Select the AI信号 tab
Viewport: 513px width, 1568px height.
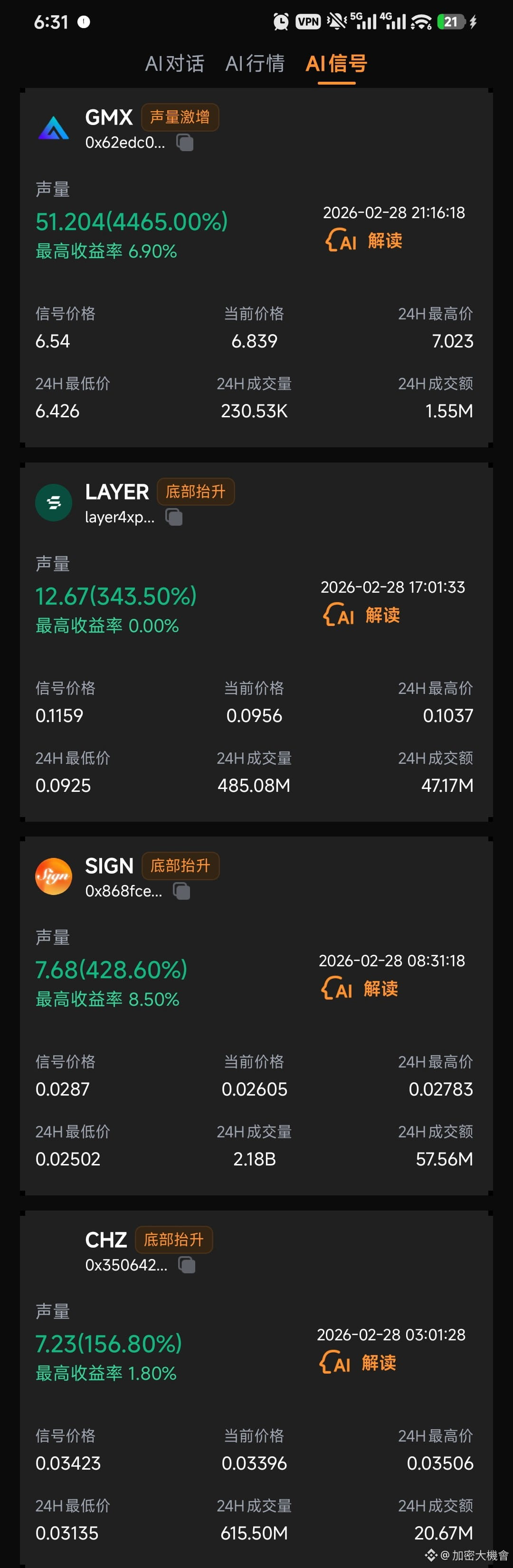click(336, 63)
